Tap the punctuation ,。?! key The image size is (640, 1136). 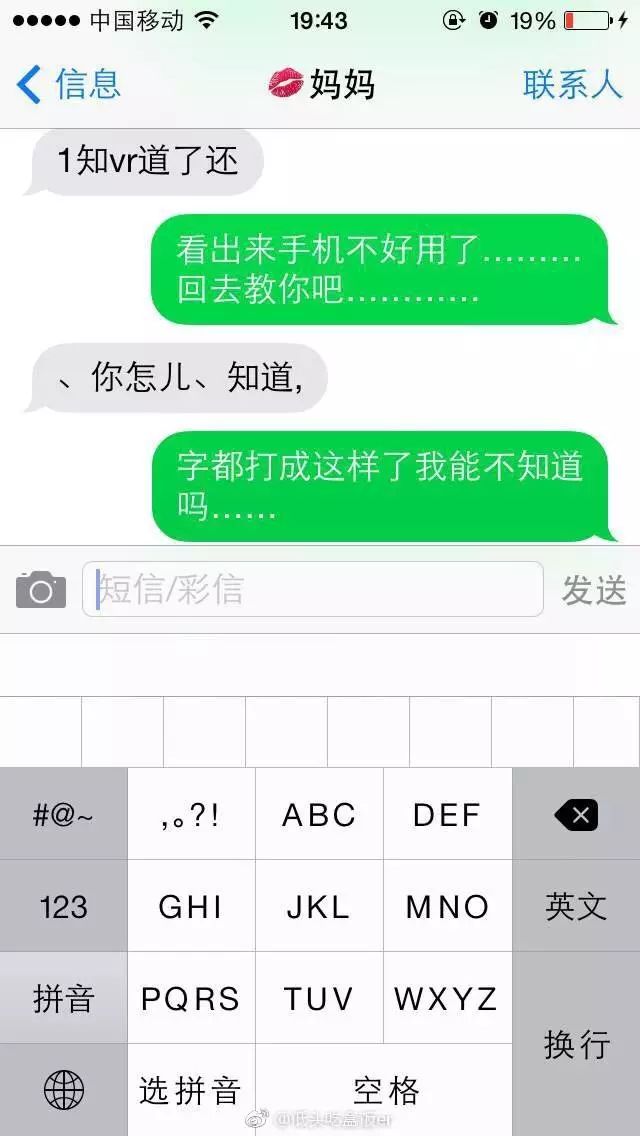pyautogui.click(x=191, y=815)
